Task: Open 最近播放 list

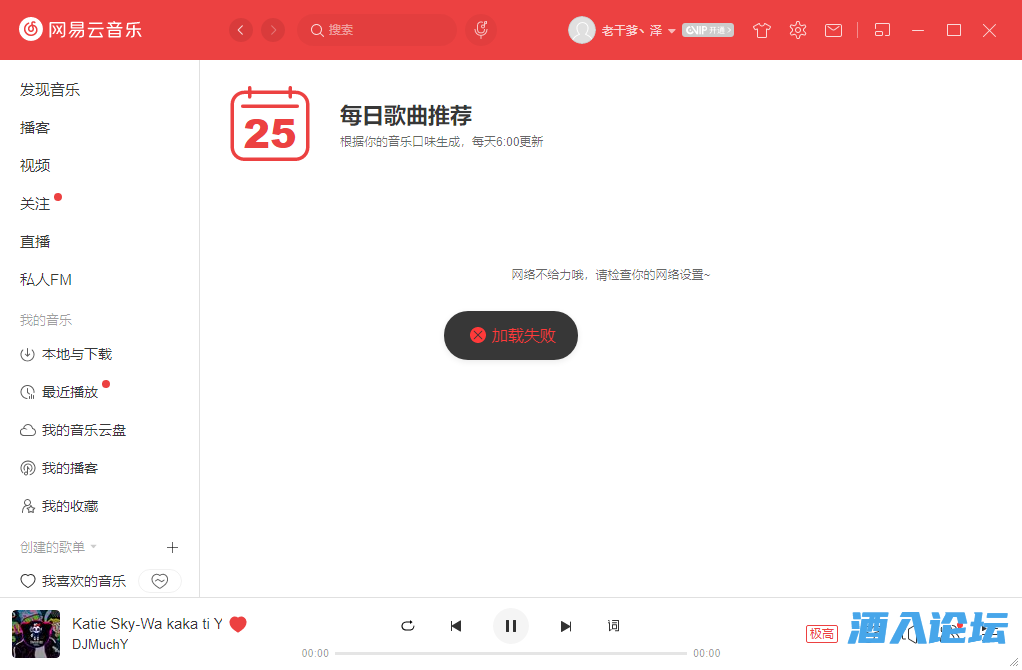Action: click(x=69, y=392)
